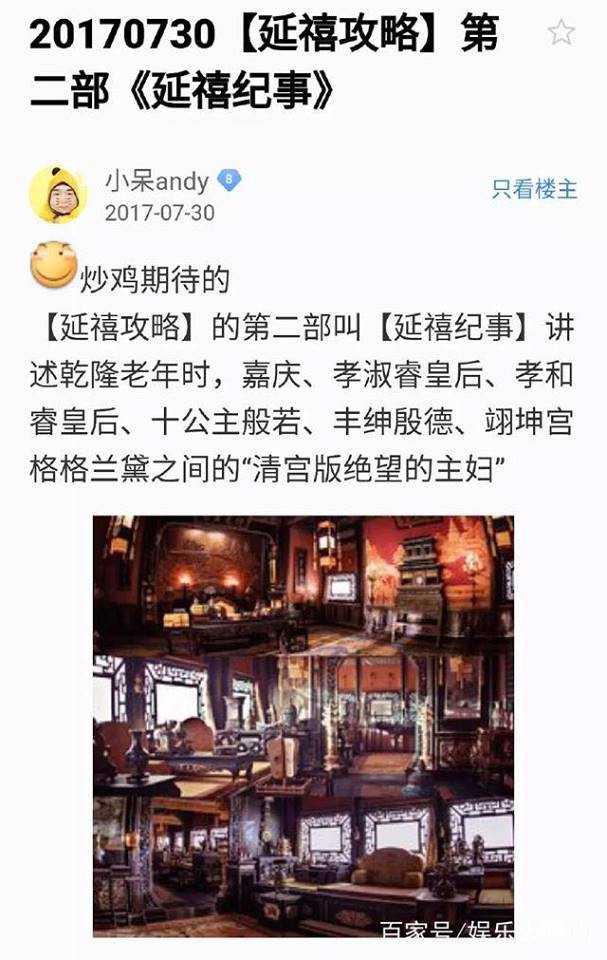Favorite this thread with the star icon

[x=561, y=32]
